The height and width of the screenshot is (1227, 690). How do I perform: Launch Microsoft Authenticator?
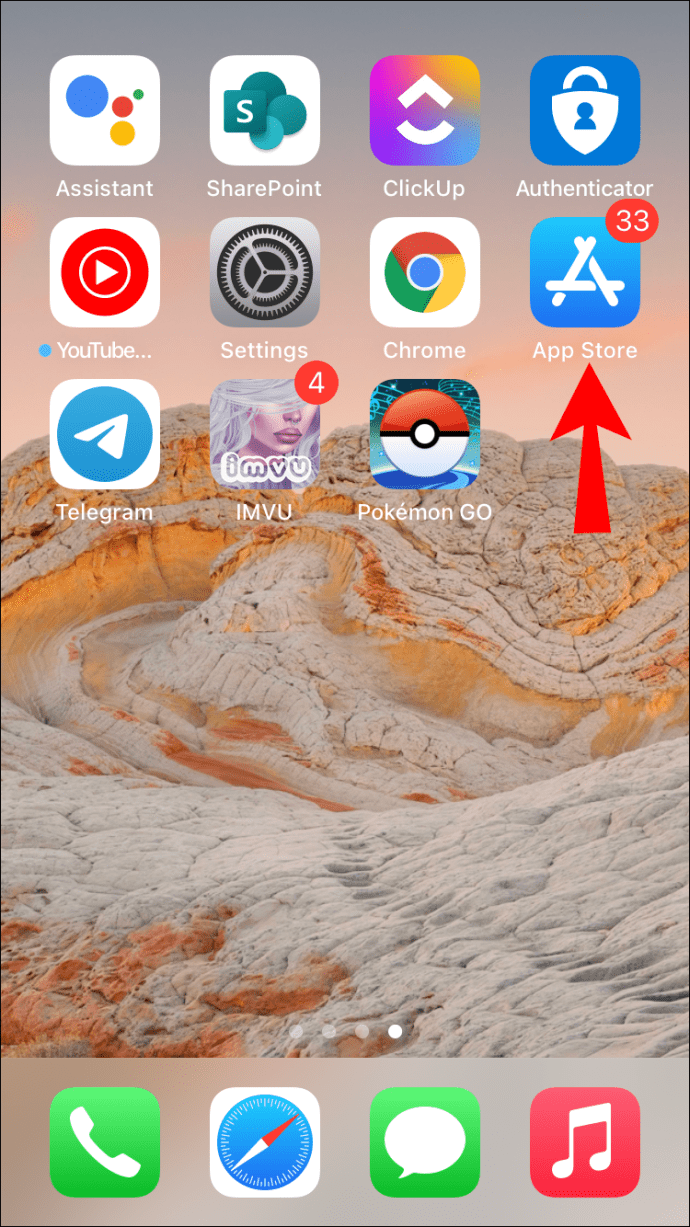coord(585,110)
